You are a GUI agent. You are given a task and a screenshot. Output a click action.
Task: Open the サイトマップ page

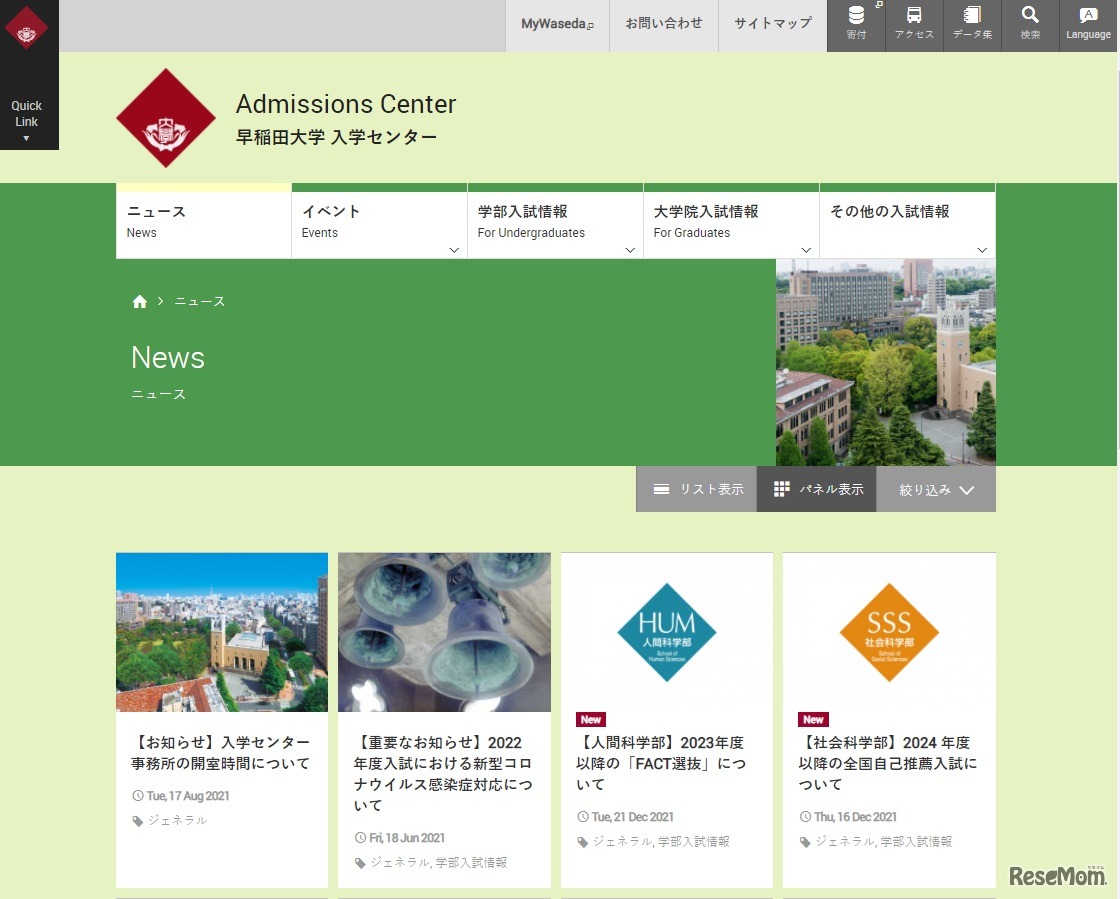tap(772, 24)
